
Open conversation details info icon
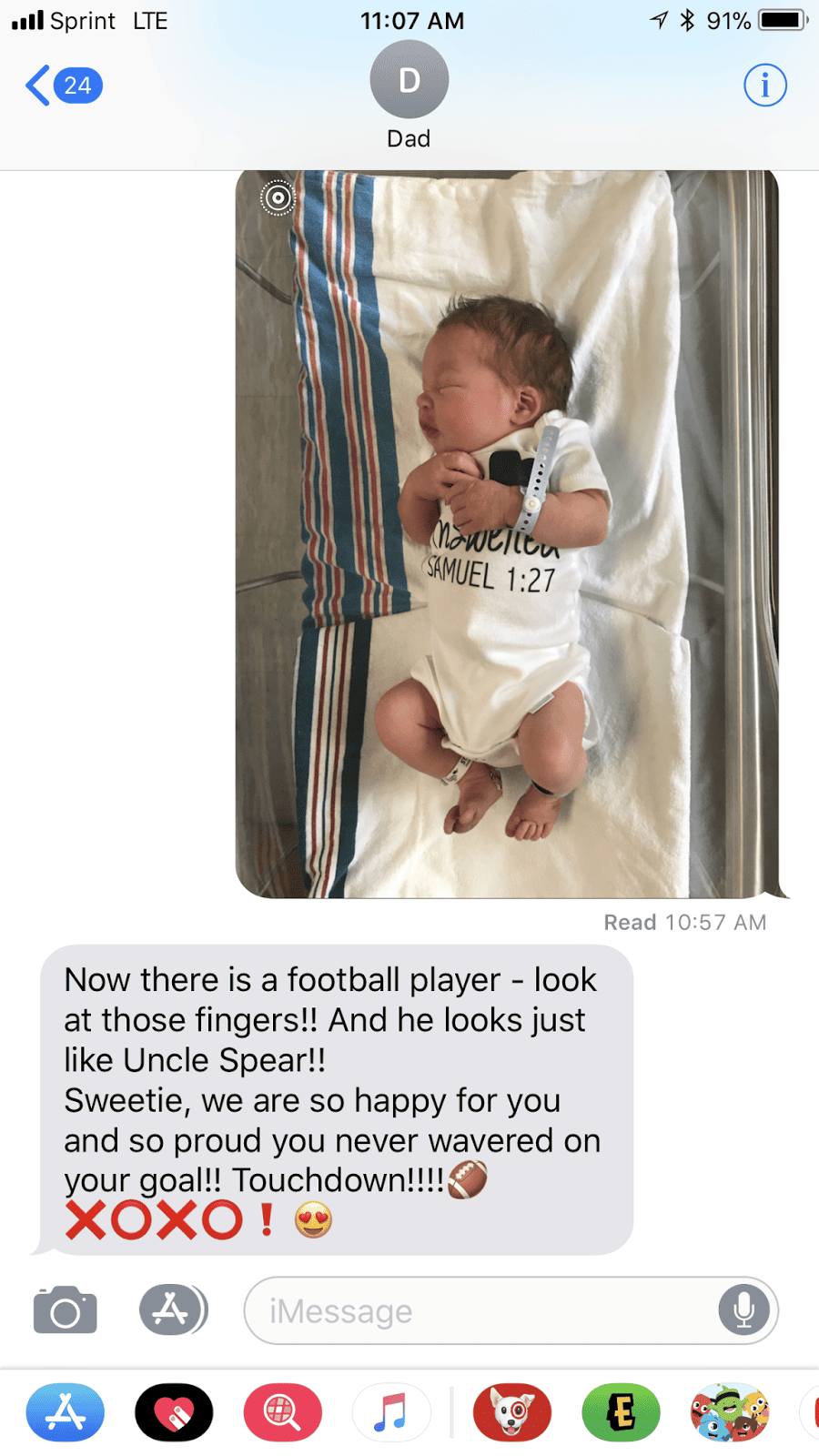764,86
